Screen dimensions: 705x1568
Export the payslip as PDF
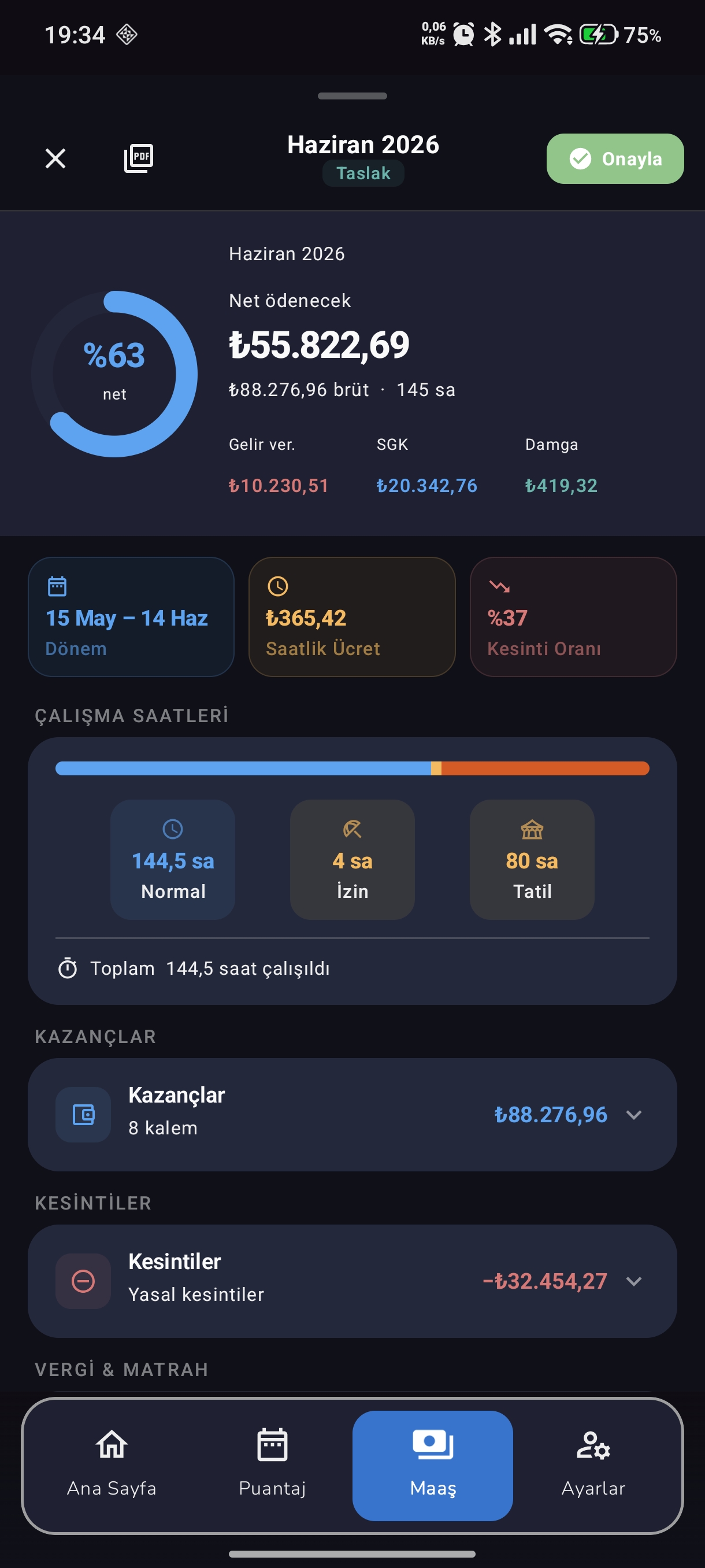(139, 158)
